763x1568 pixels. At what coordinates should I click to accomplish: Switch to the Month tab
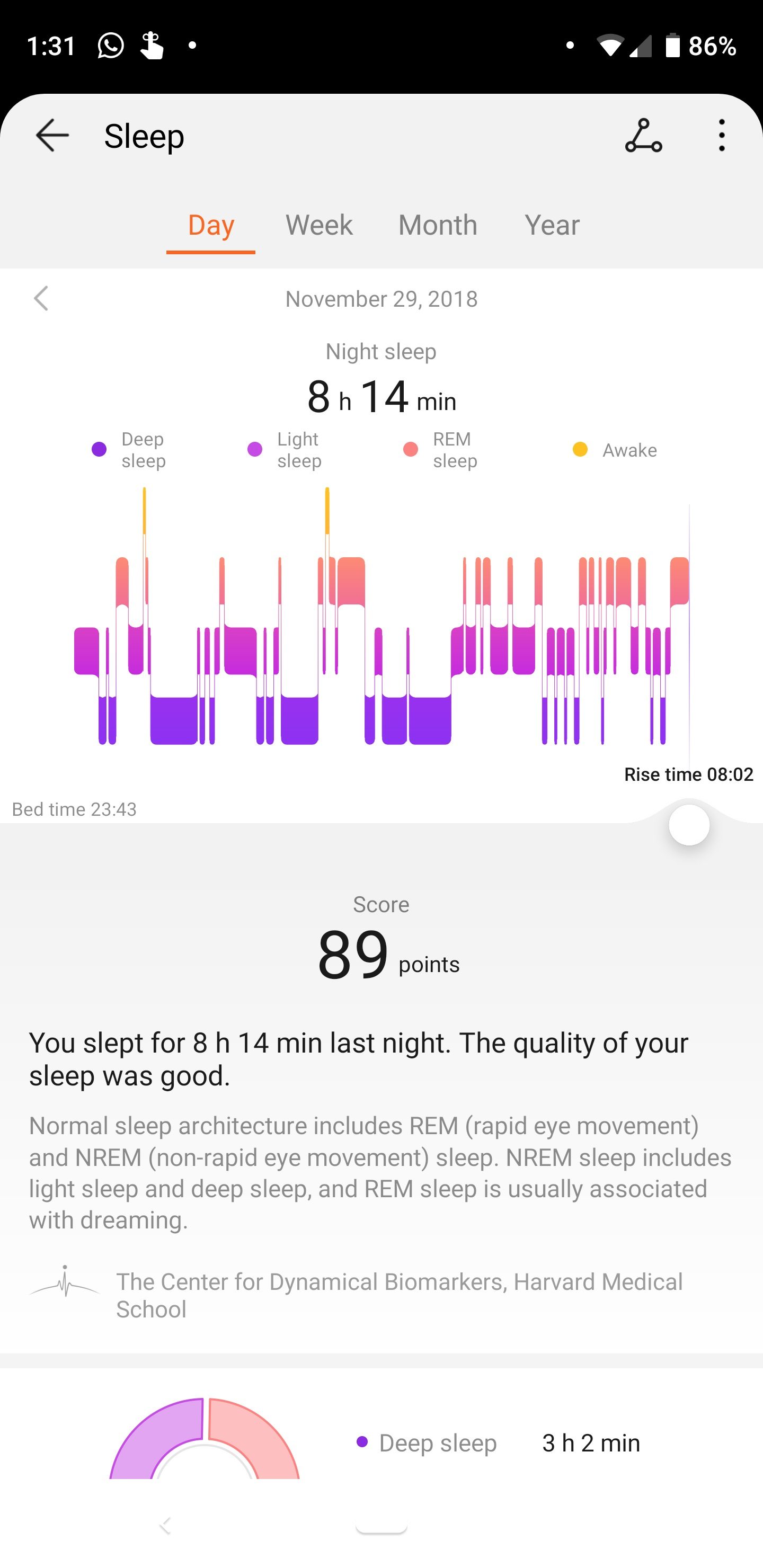438,225
